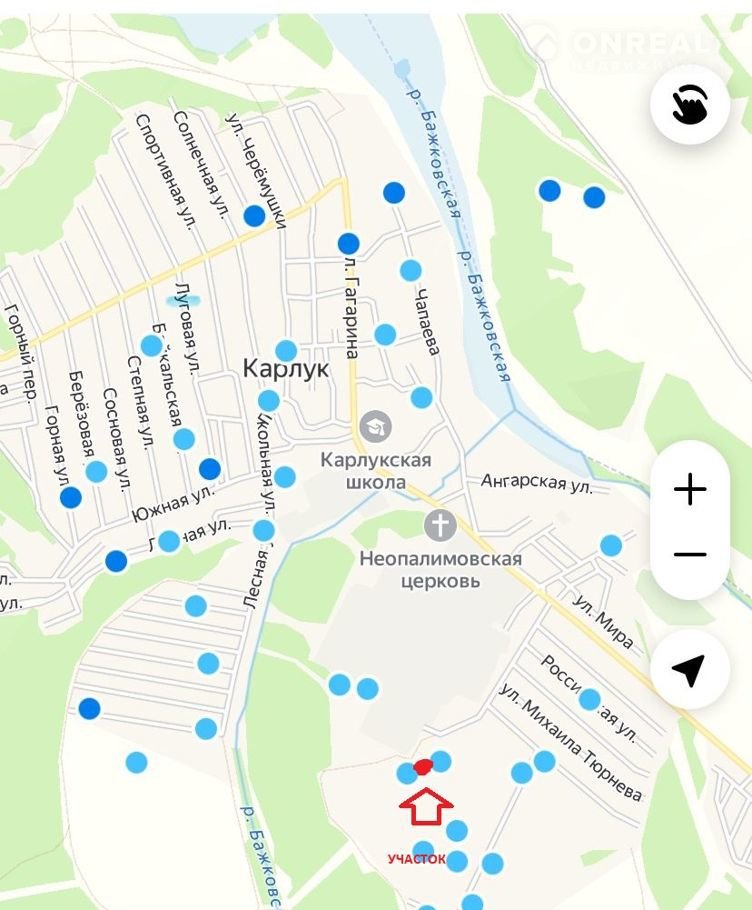Zoom in on the map
Image resolution: width=752 pixels, height=910 pixels.
point(690,490)
